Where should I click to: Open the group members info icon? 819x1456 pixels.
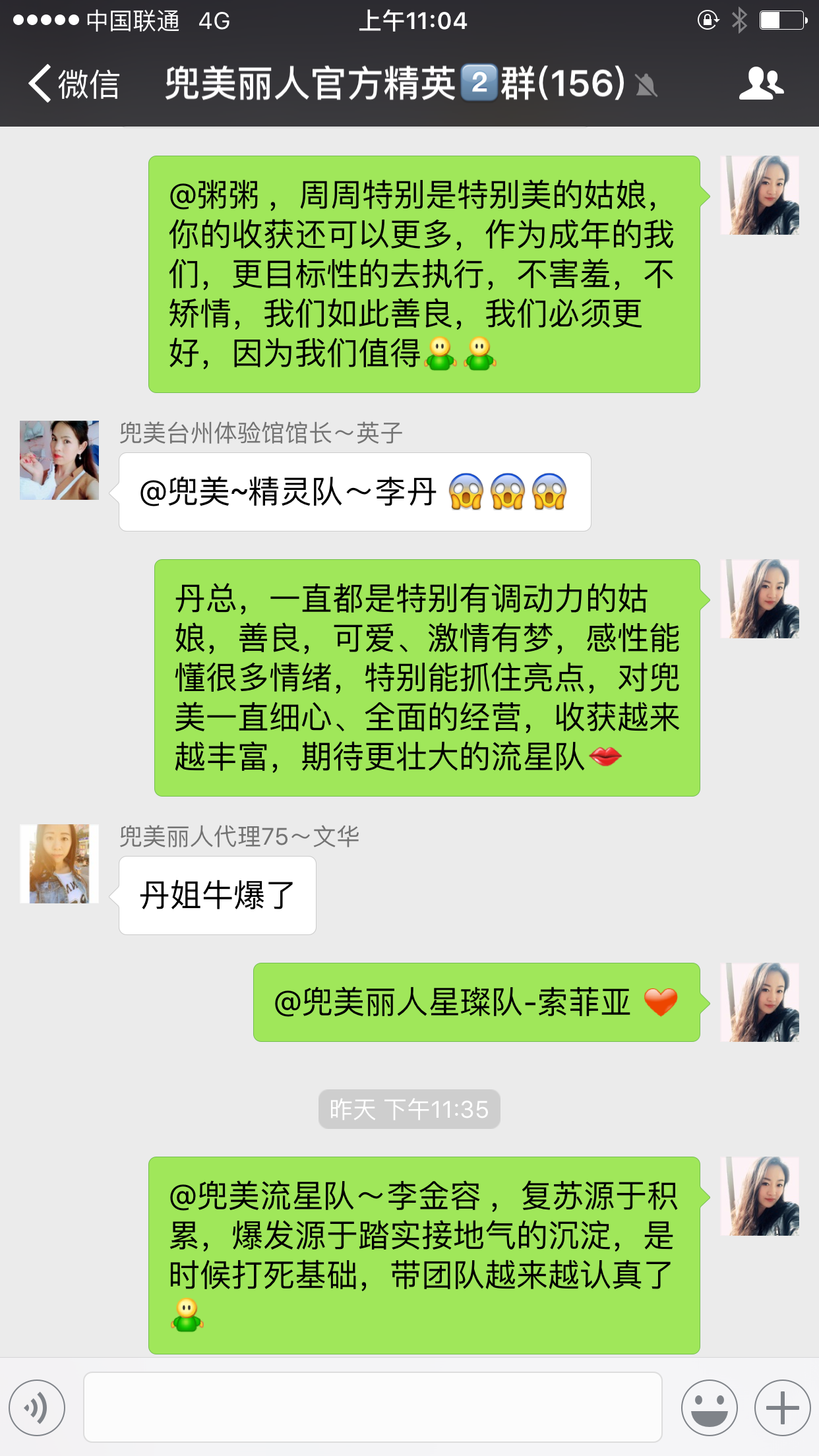click(760, 84)
